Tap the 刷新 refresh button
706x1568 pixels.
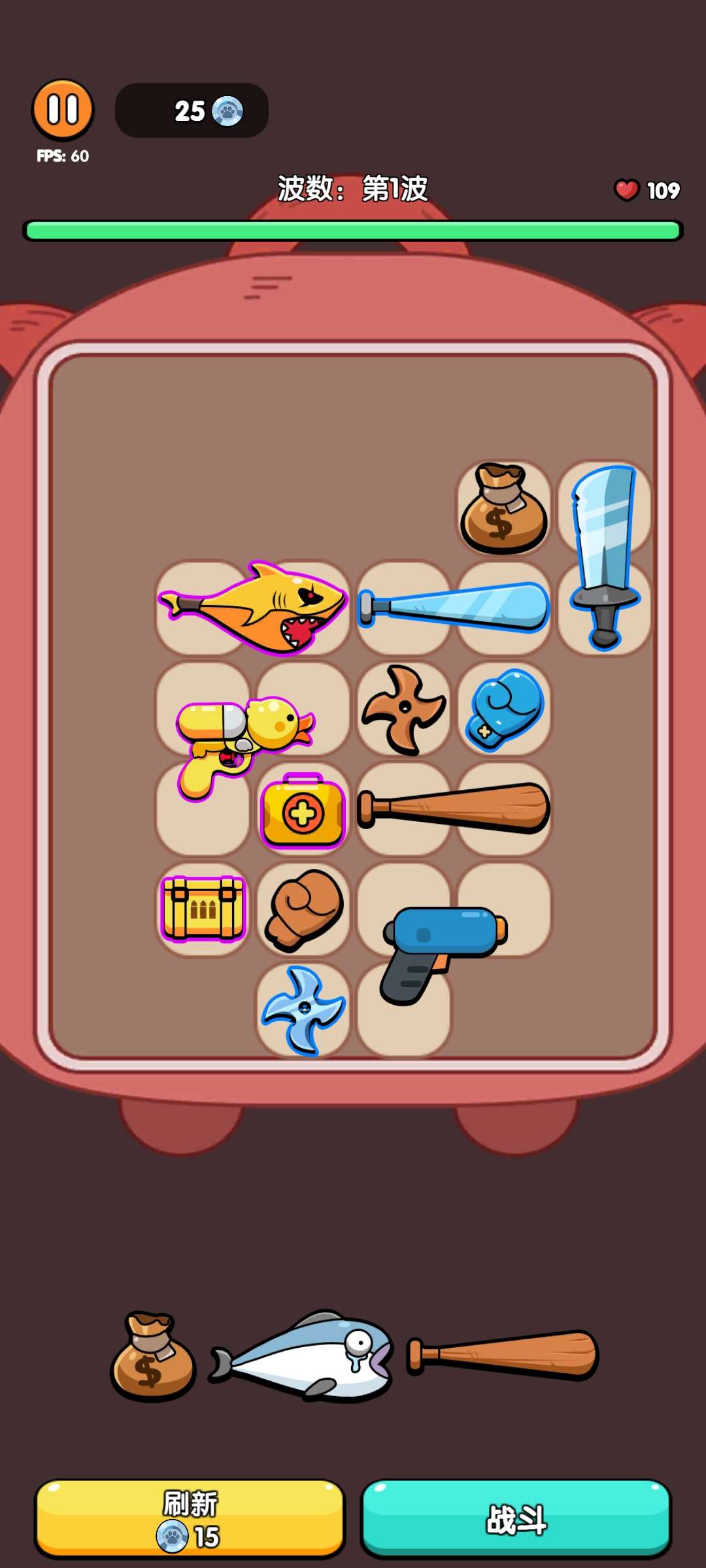click(x=190, y=1518)
